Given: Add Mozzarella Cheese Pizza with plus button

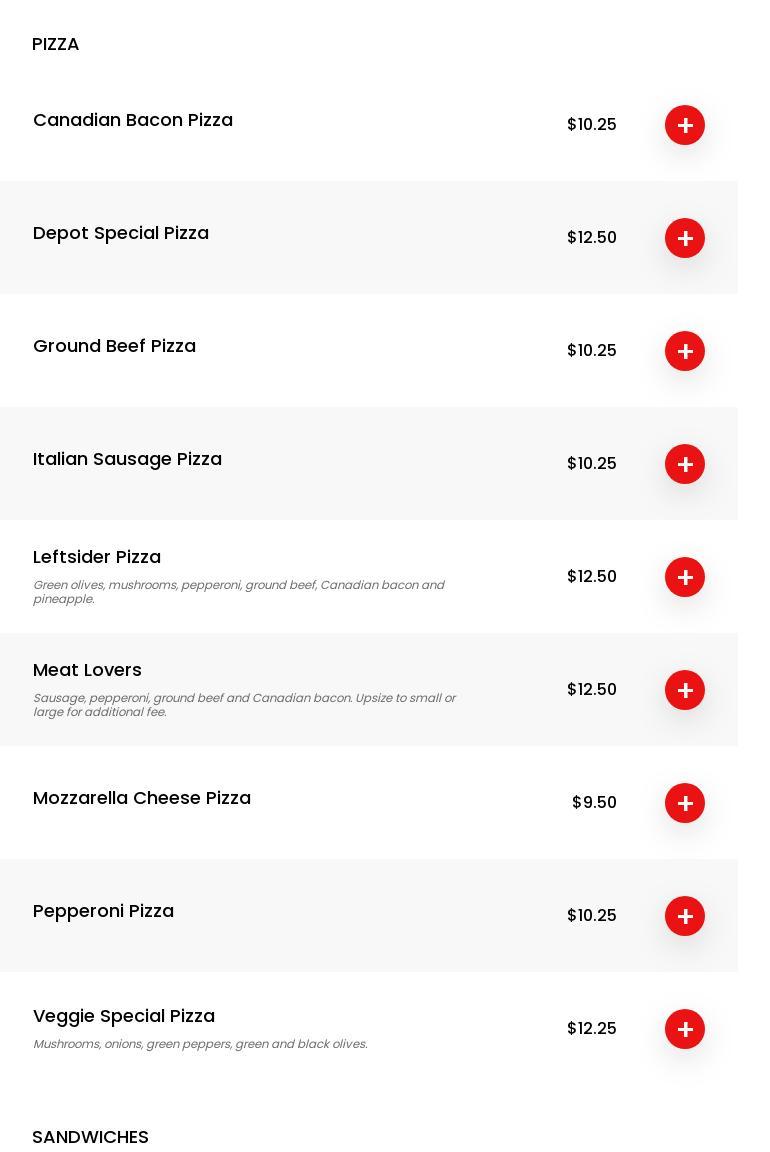Looking at the screenshot, I should point(685,803).
